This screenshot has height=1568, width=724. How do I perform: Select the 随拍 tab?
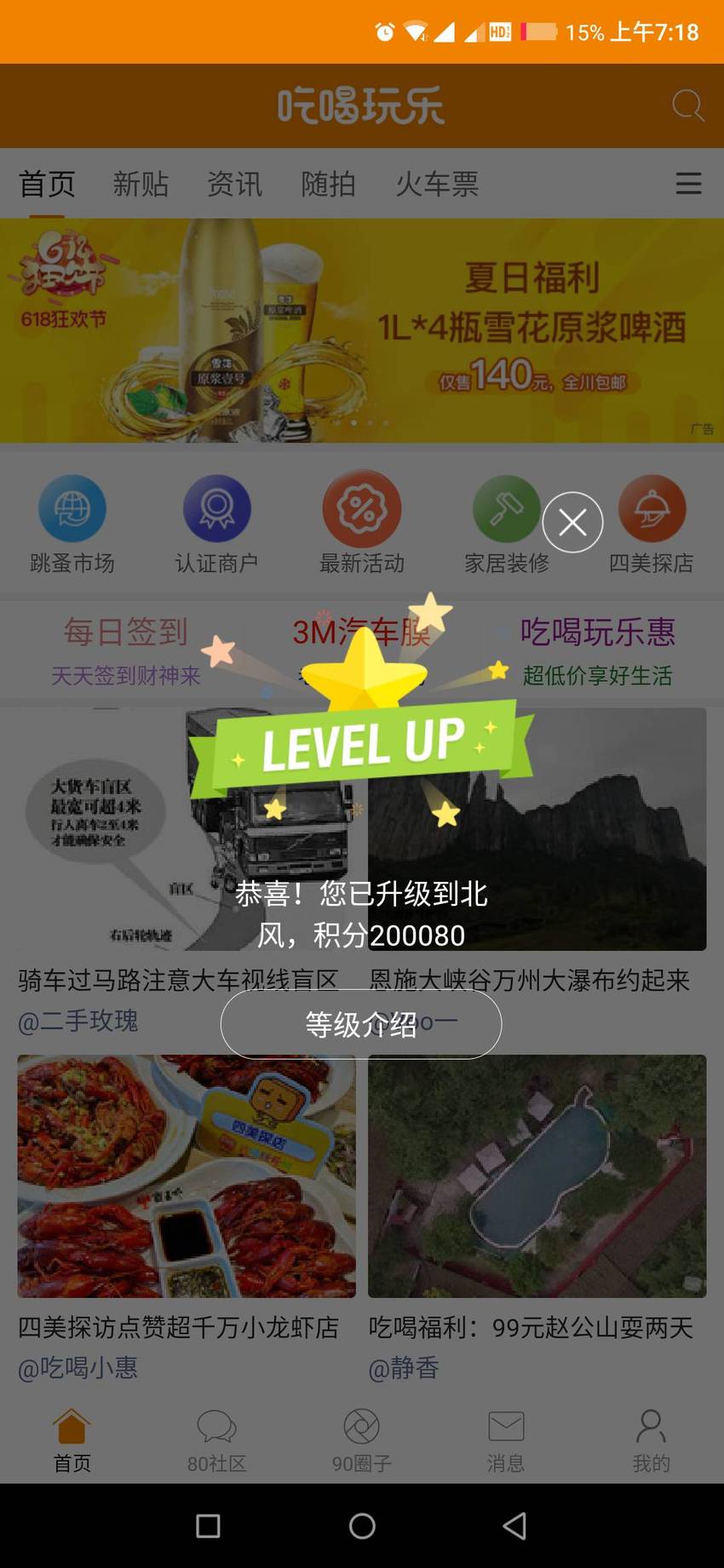[x=328, y=184]
